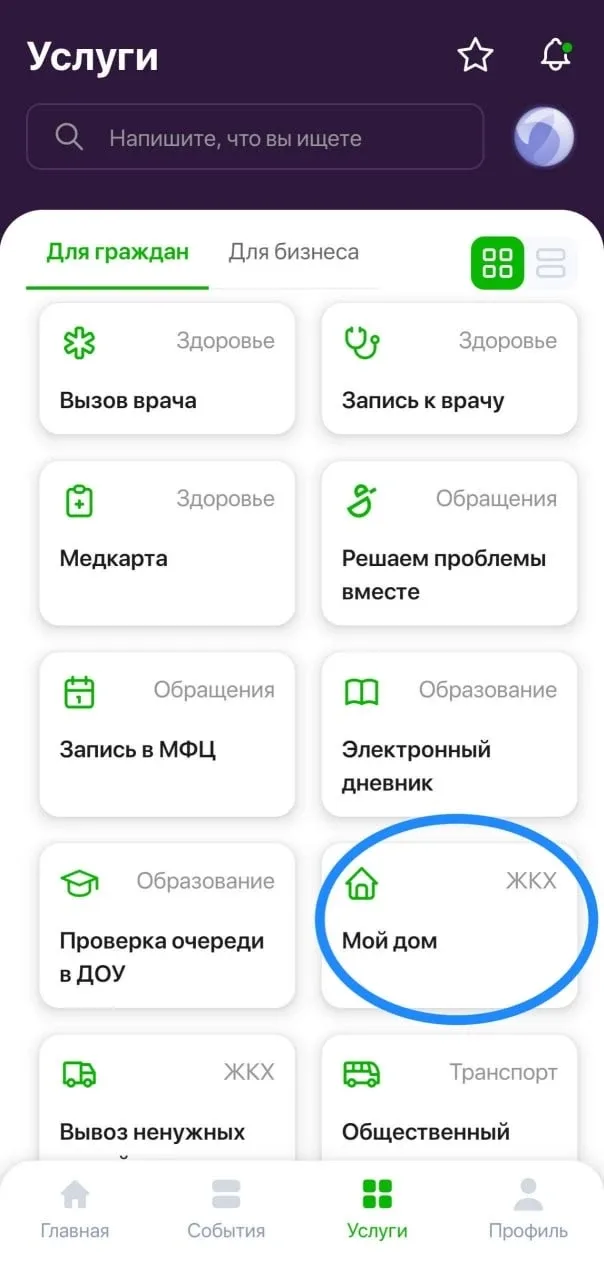Open the "Профиль" tab

[528, 1210]
